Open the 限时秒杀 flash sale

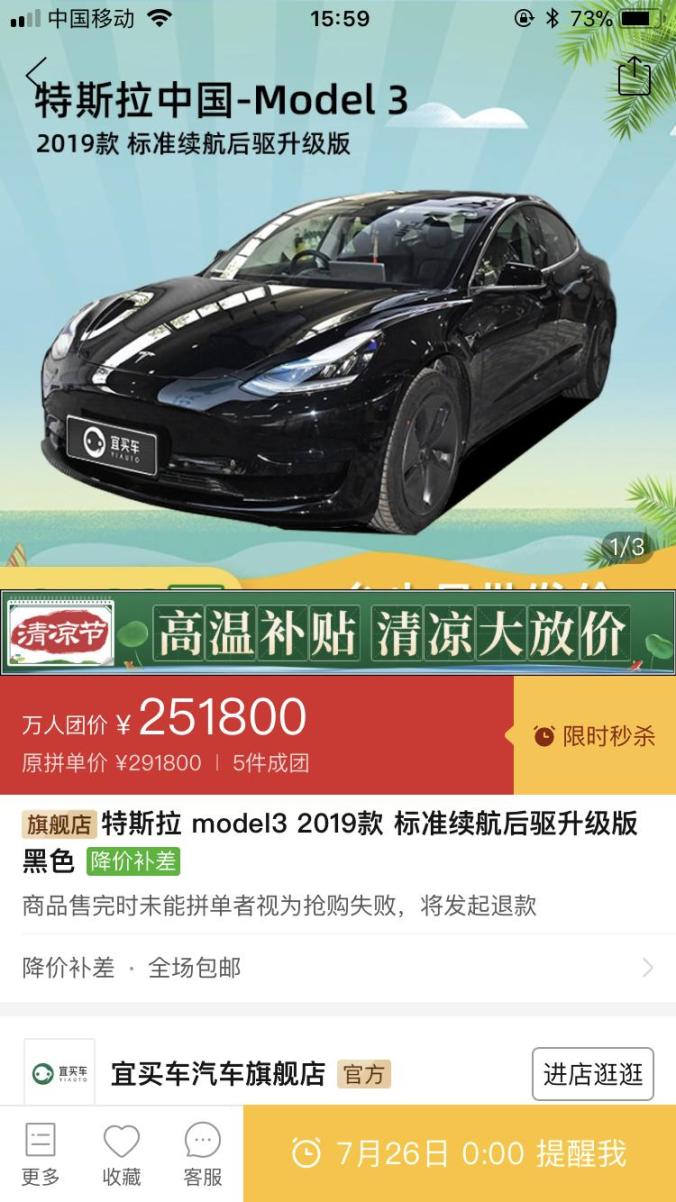point(595,736)
